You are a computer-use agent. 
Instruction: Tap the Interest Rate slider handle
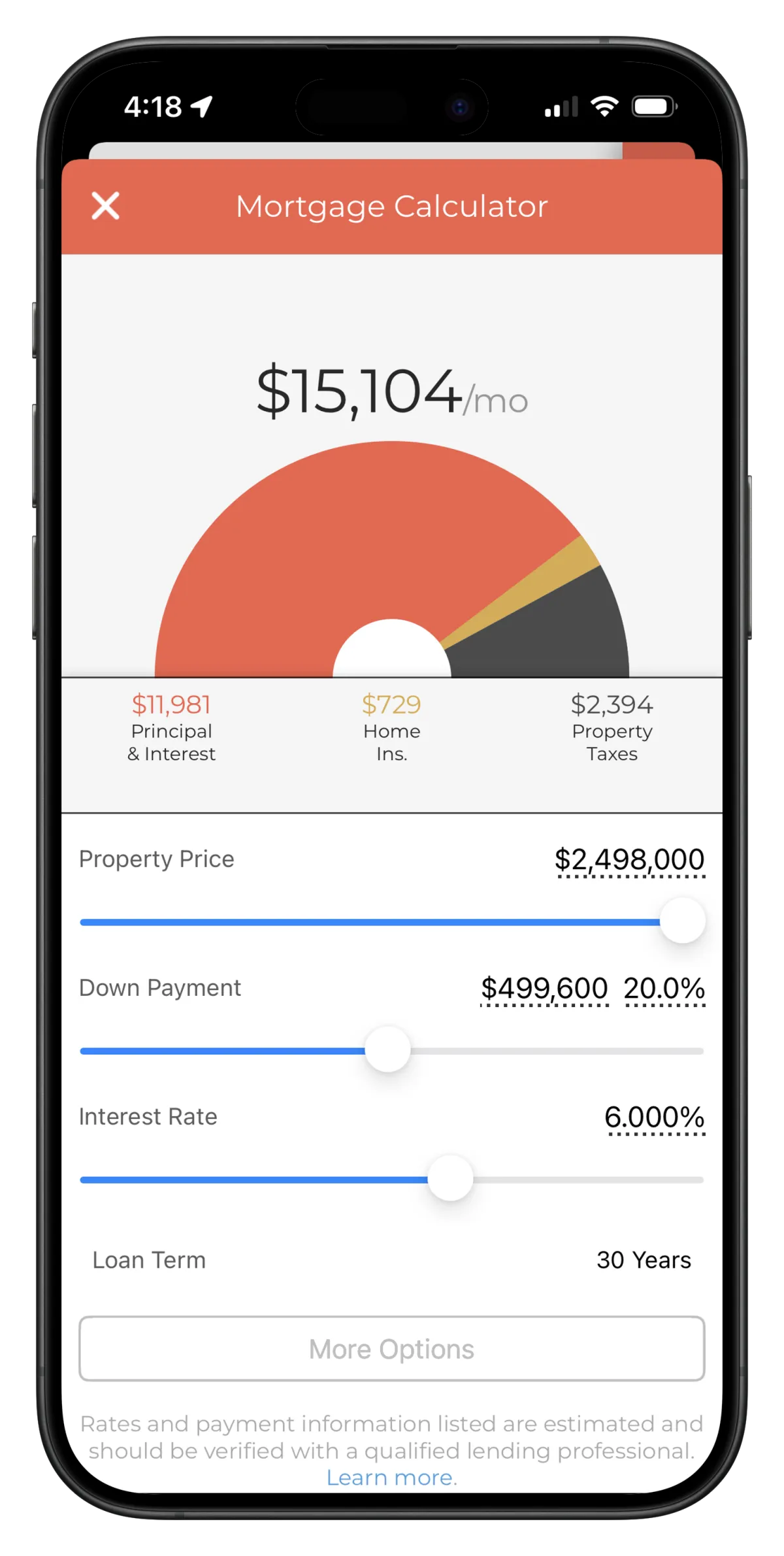(x=450, y=1178)
